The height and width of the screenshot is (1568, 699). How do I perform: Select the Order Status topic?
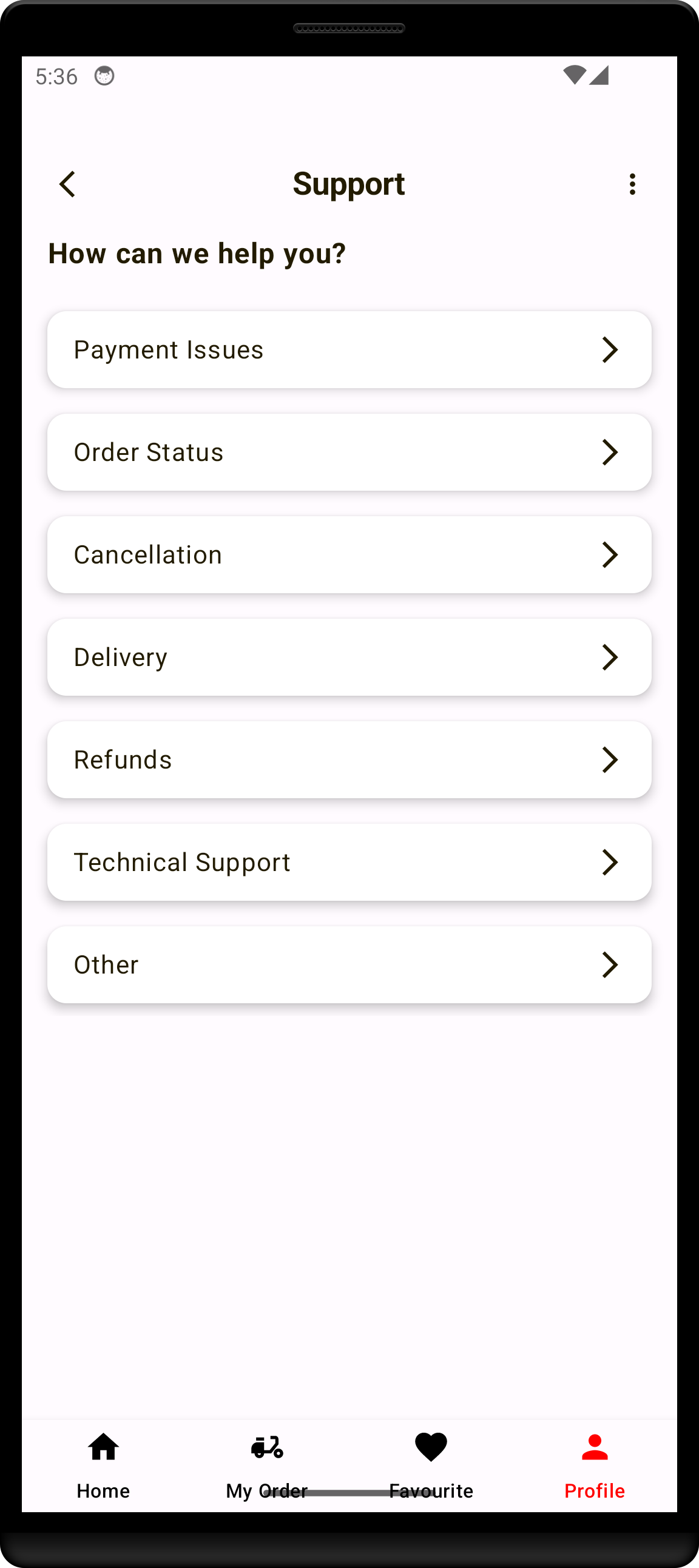pyautogui.click(x=349, y=453)
